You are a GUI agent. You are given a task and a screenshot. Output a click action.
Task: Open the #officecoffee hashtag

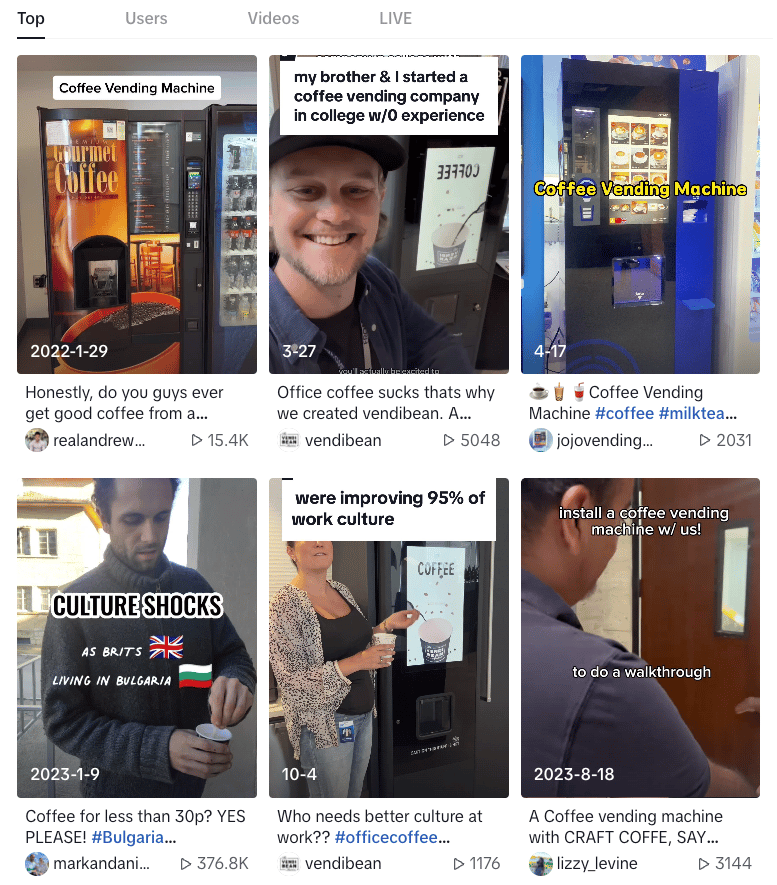click(x=391, y=837)
